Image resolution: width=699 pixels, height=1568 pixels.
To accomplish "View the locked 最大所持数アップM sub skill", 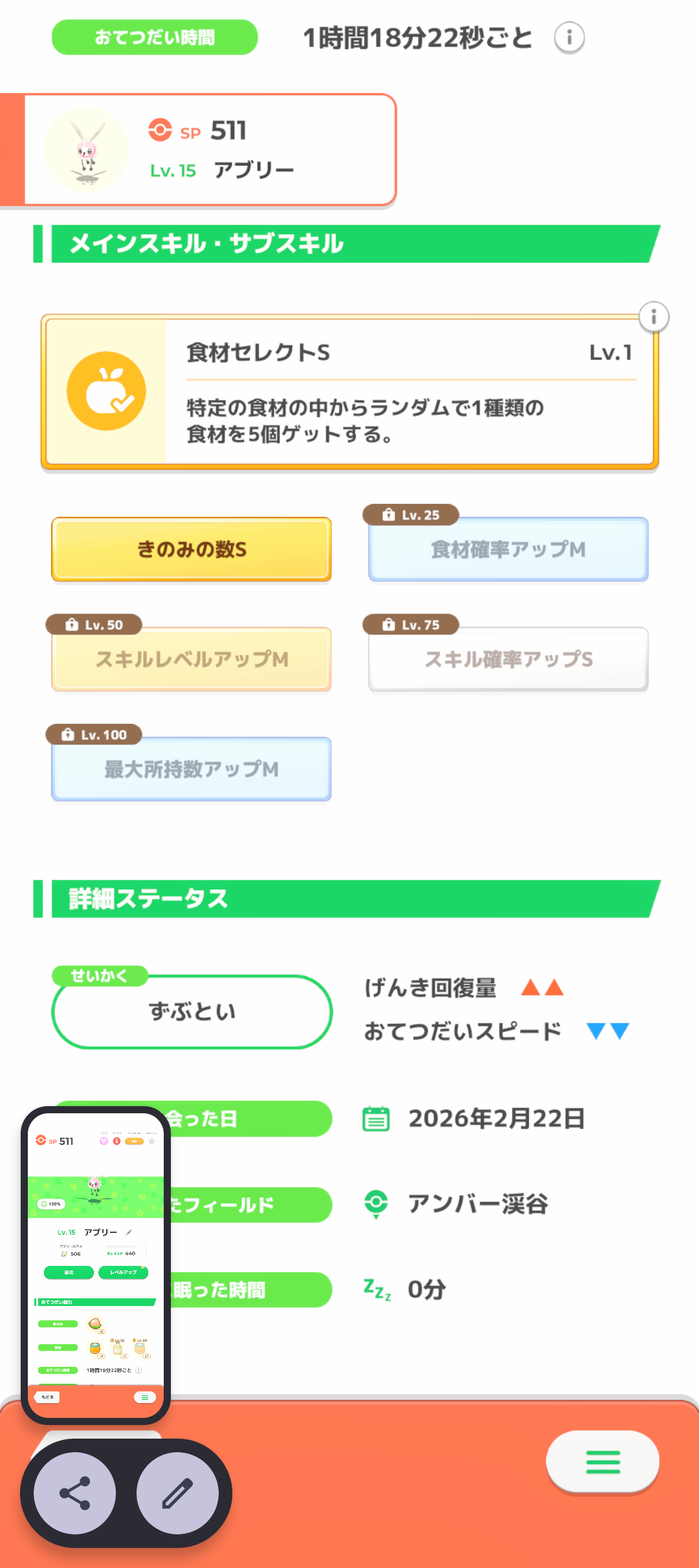I will click(x=192, y=769).
